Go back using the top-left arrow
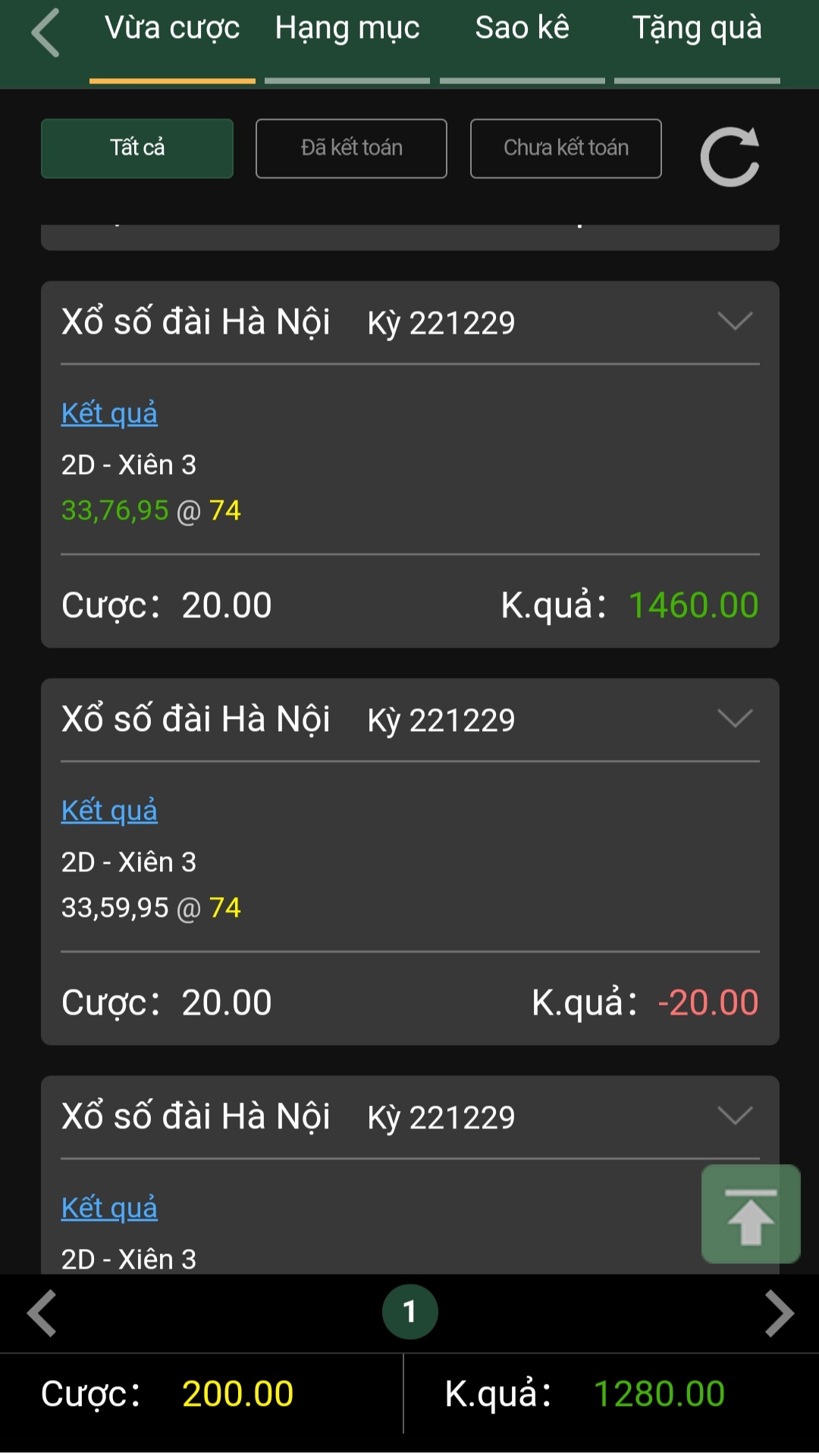 [x=45, y=33]
